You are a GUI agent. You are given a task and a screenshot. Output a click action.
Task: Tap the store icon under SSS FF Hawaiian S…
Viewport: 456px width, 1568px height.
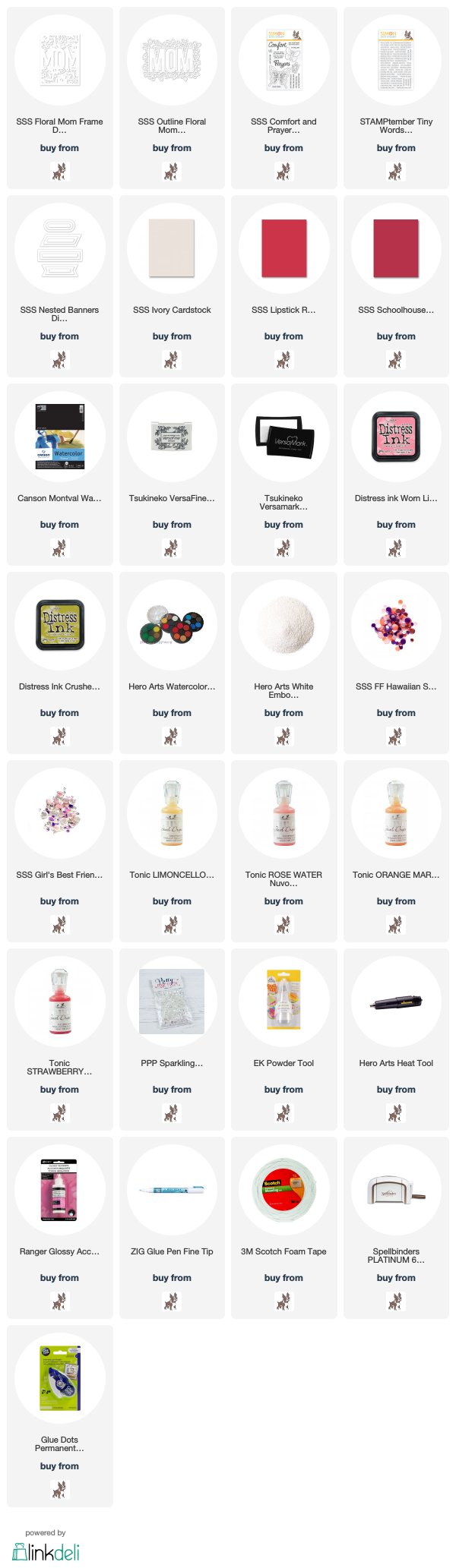coord(396,737)
